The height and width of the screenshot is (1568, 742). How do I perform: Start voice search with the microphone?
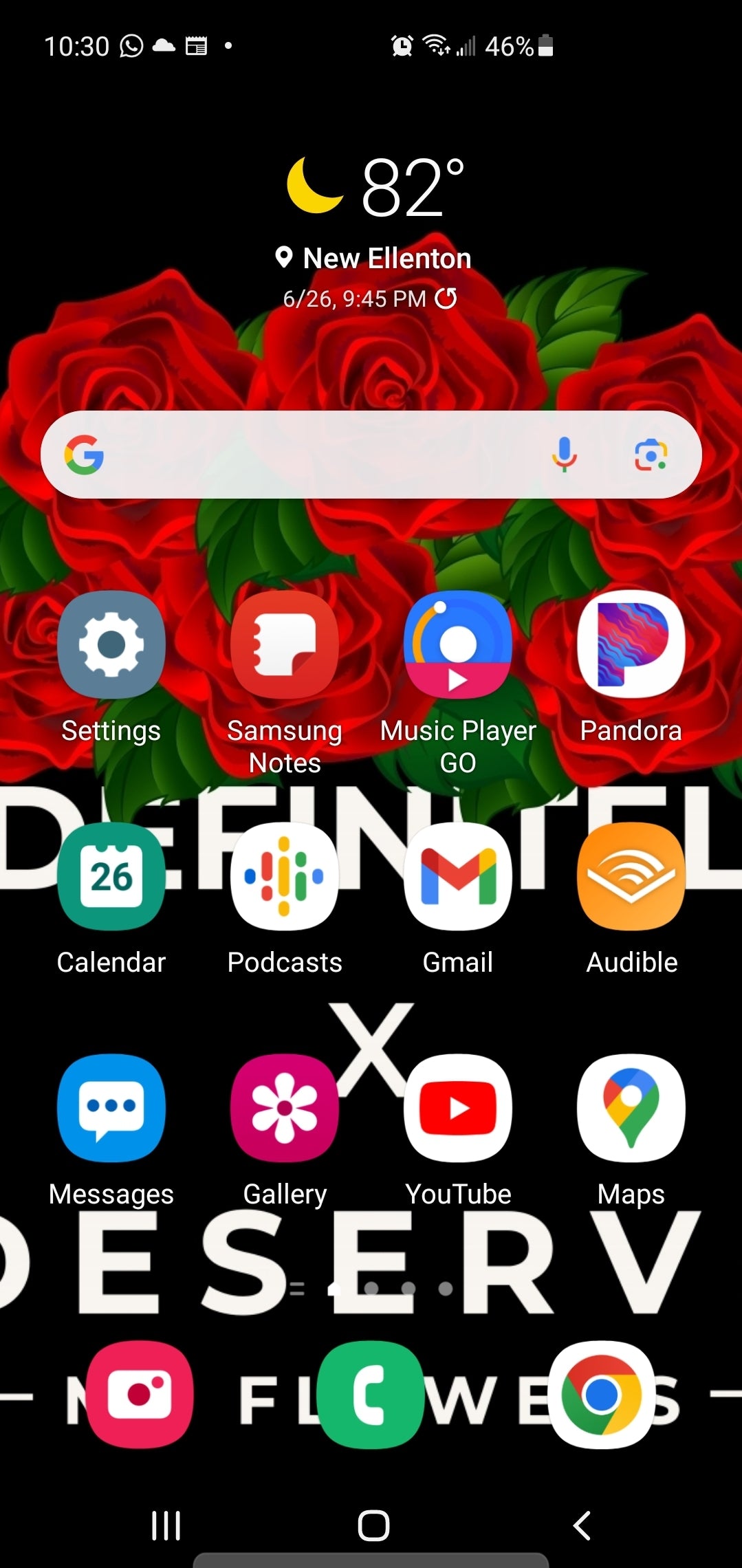[565, 455]
